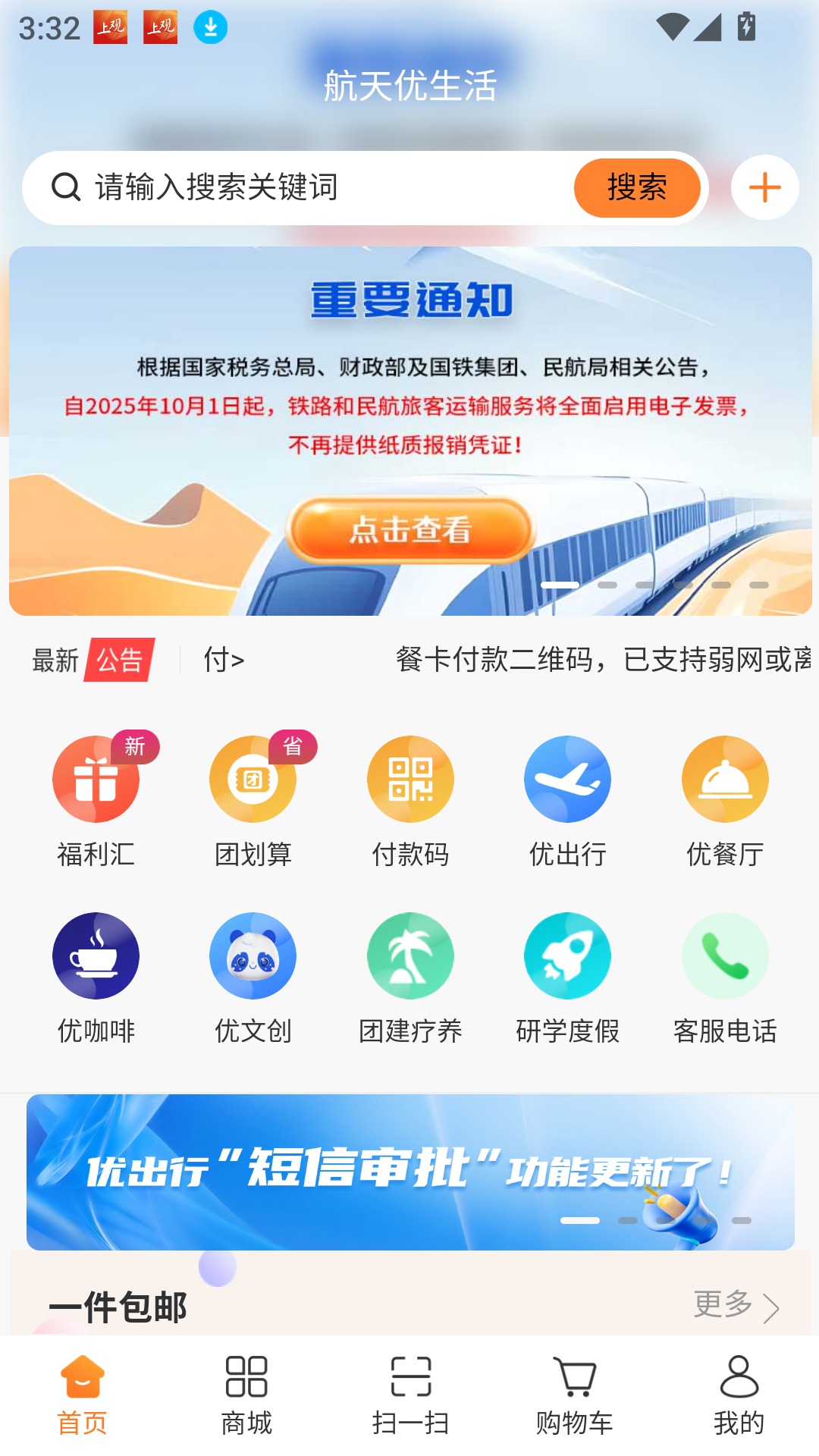Tap the 优餐厅 dining icon
819x1456 pixels.
(725, 779)
